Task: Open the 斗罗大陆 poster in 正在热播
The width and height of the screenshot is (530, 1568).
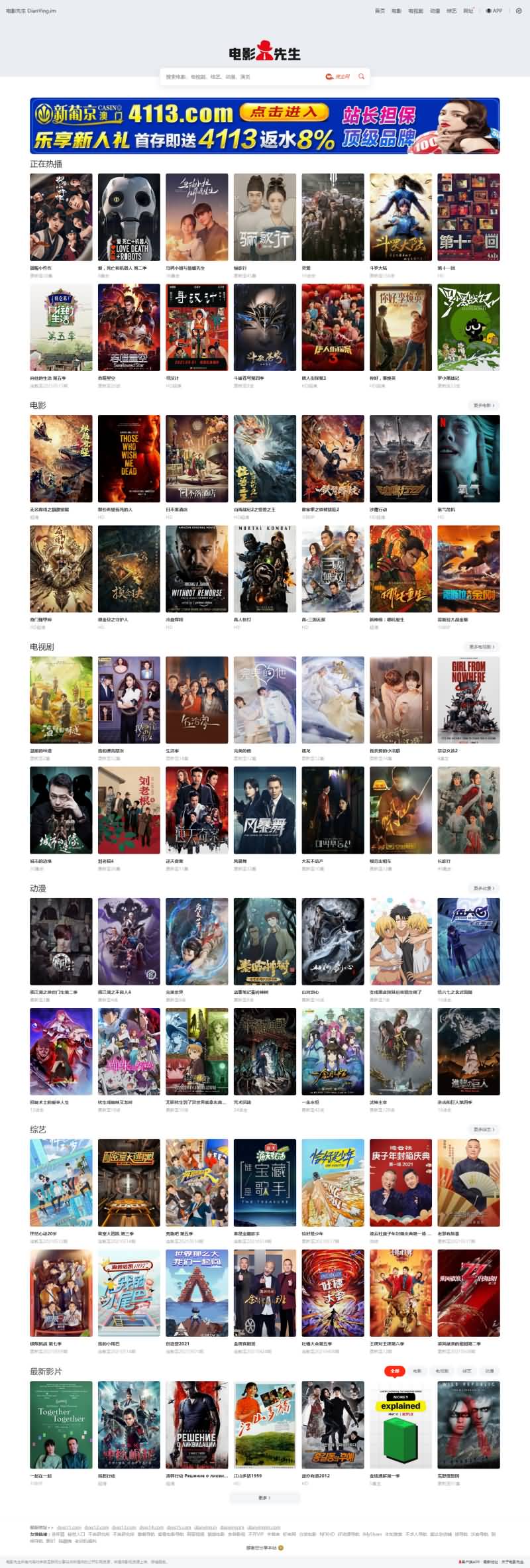Action: click(400, 217)
